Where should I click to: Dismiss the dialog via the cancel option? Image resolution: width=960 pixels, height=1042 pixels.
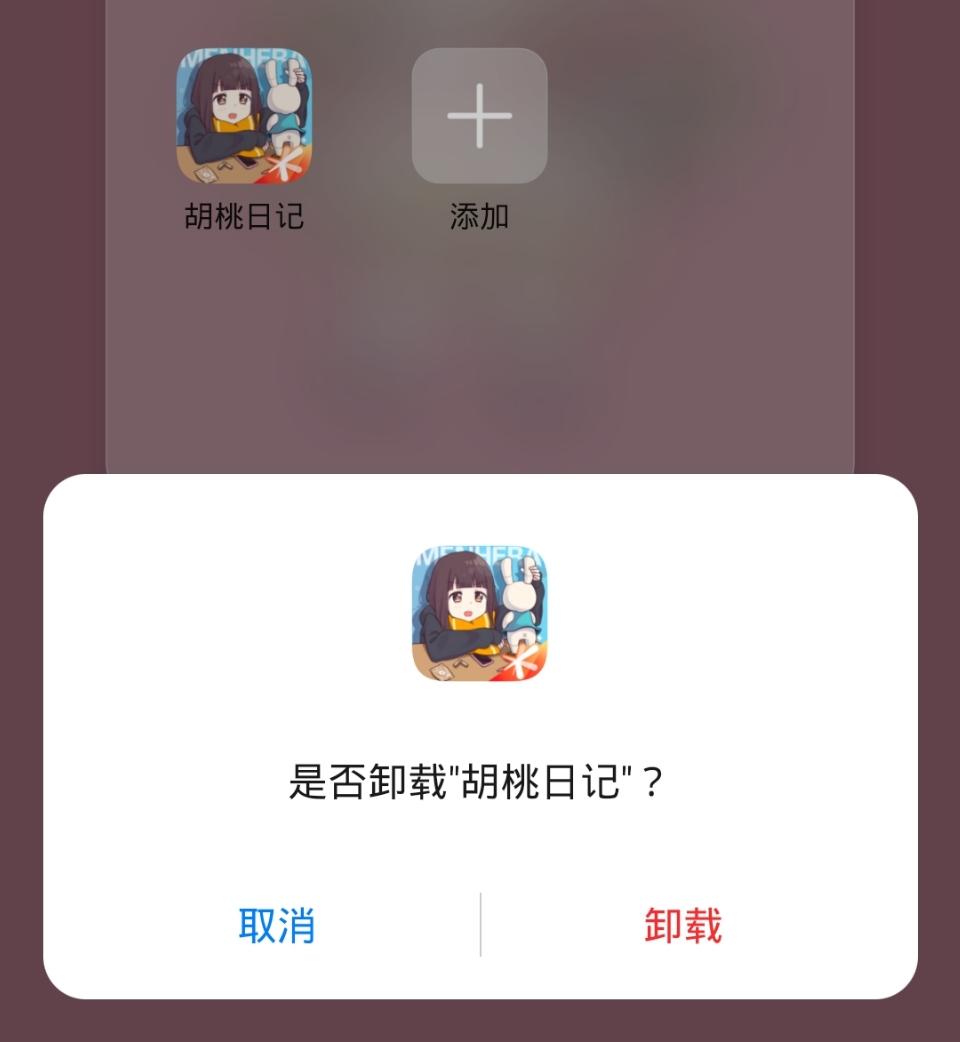[x=277, y=928]
